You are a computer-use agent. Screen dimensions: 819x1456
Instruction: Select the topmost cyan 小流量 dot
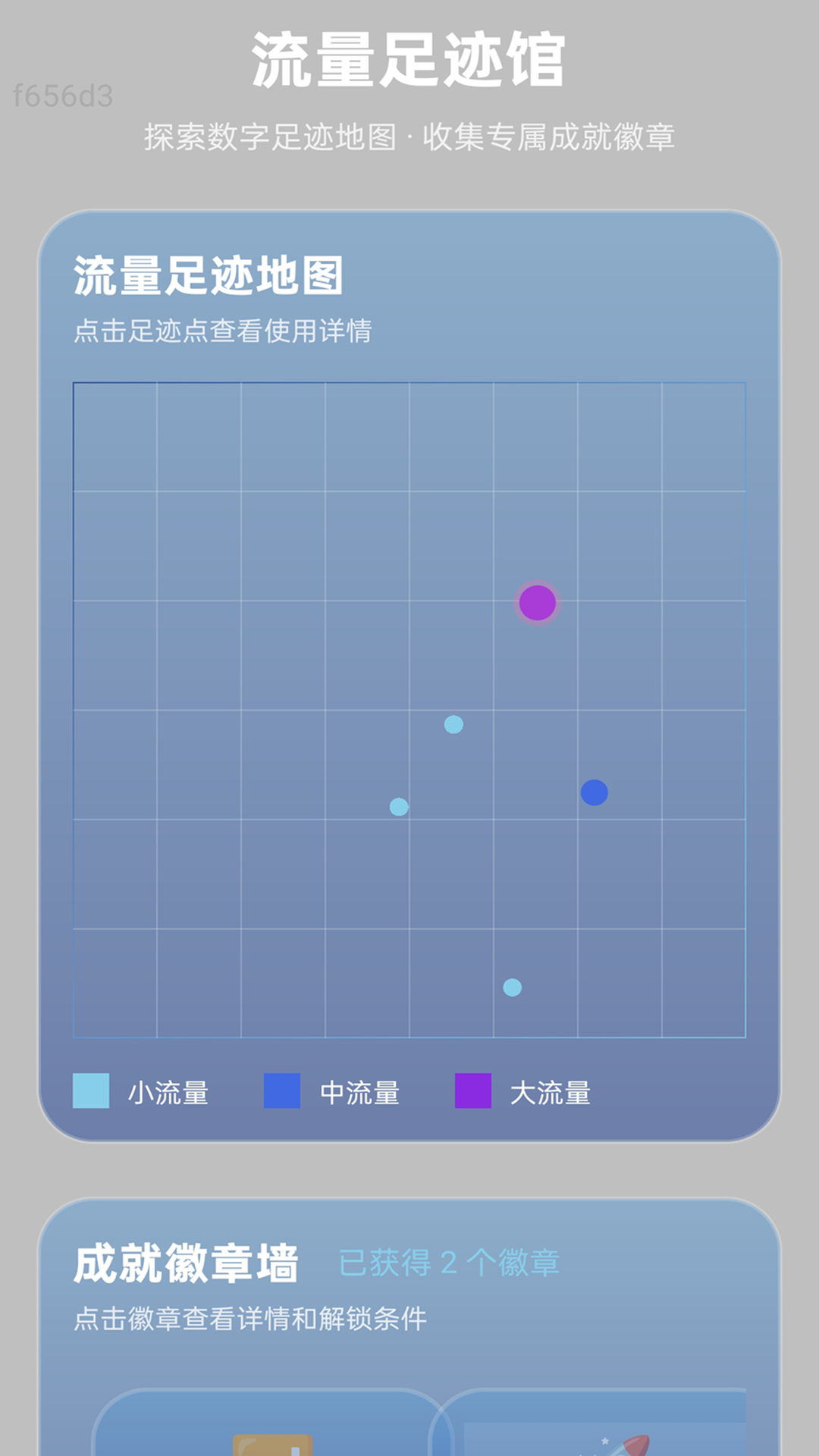coord(453,726)
